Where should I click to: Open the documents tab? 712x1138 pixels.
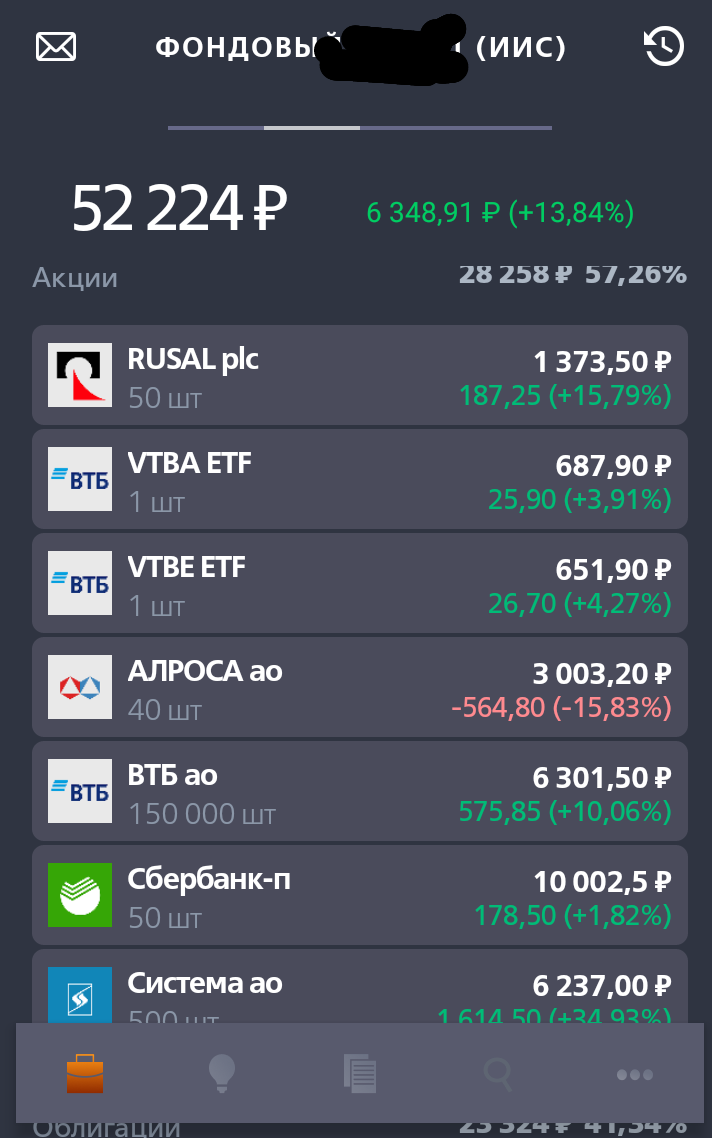click(x=359, y=1074)
